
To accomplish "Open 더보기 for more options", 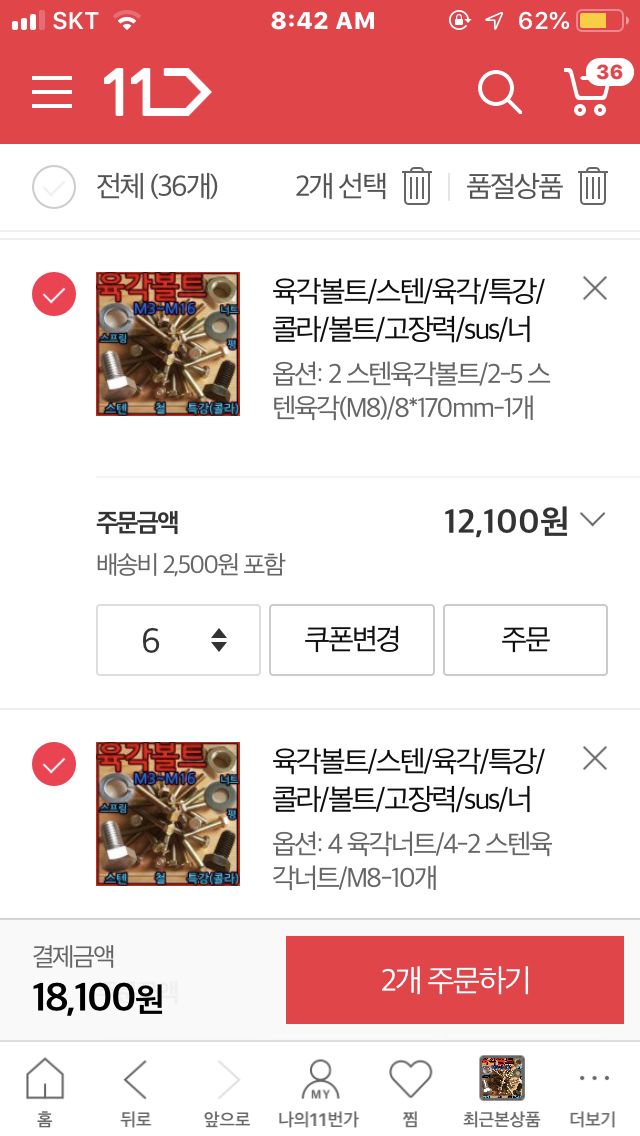I will (x=593, y=1091).
